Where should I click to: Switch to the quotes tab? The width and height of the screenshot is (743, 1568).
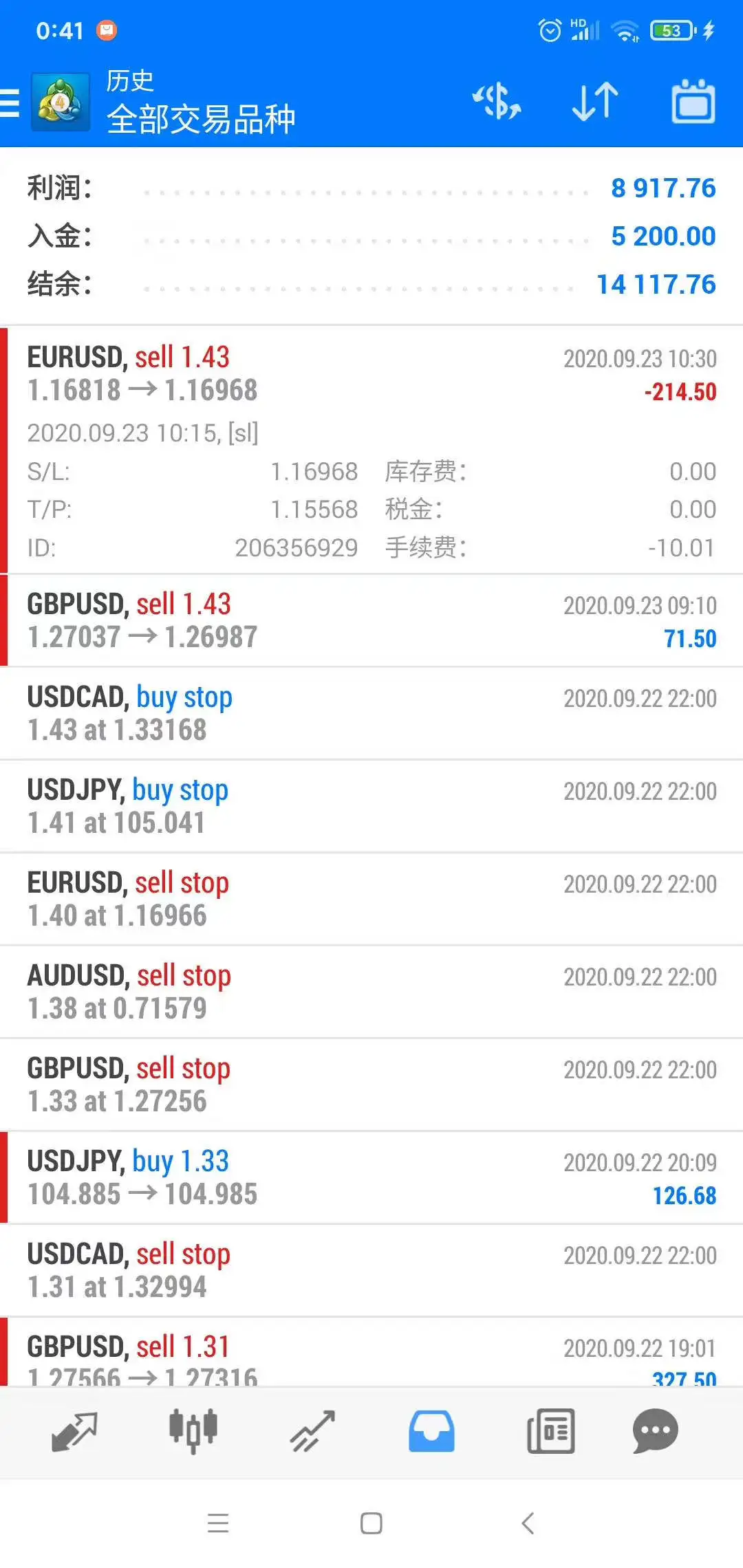pos(74,1432)
